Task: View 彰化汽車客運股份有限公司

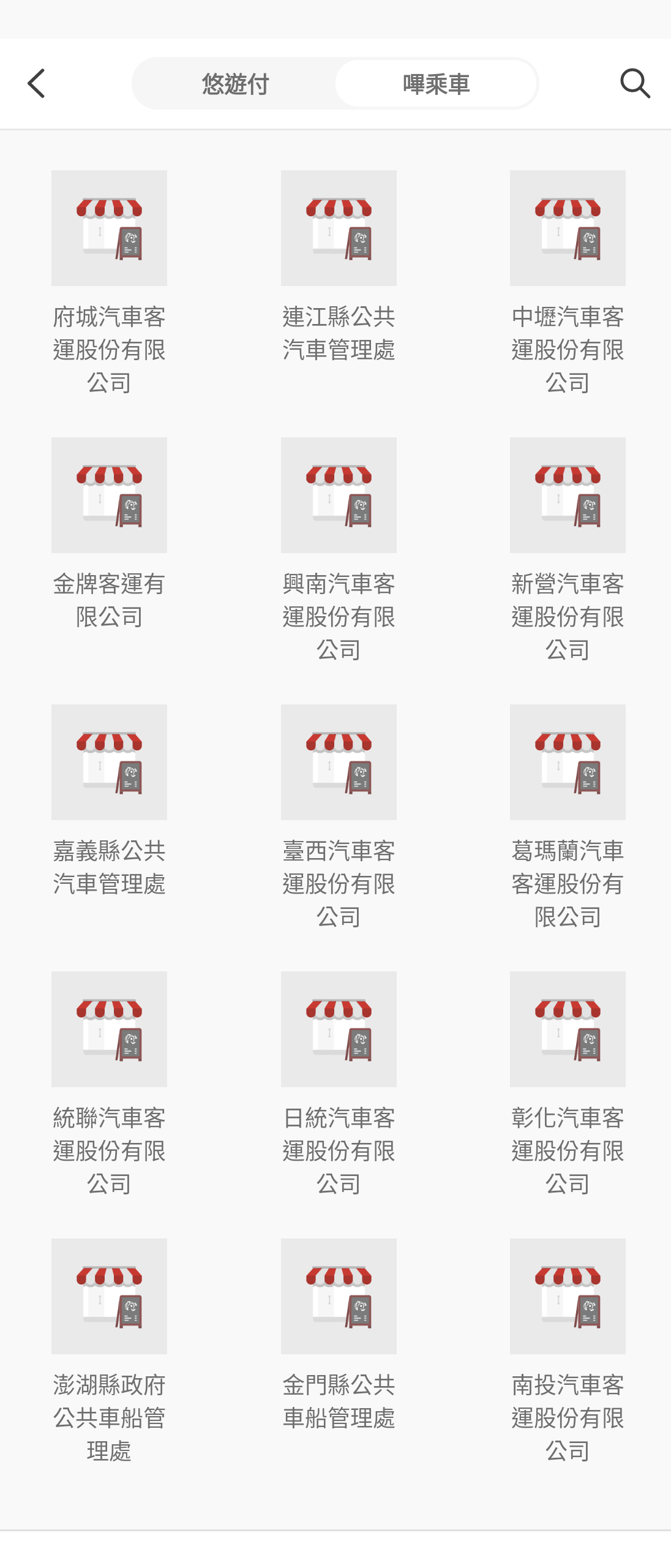Action: pos(568,1029)
